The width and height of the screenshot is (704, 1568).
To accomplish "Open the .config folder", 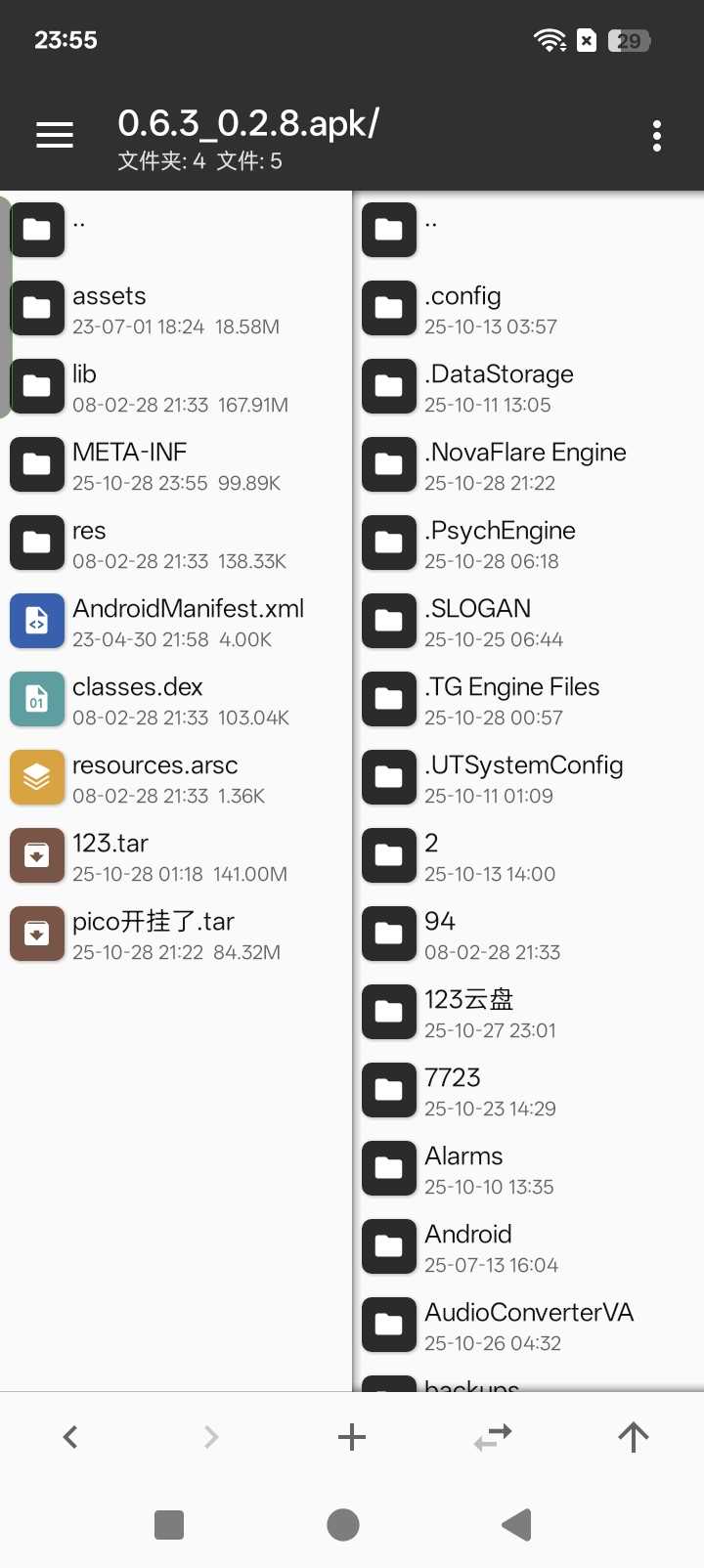I will (x=528, y=309).
